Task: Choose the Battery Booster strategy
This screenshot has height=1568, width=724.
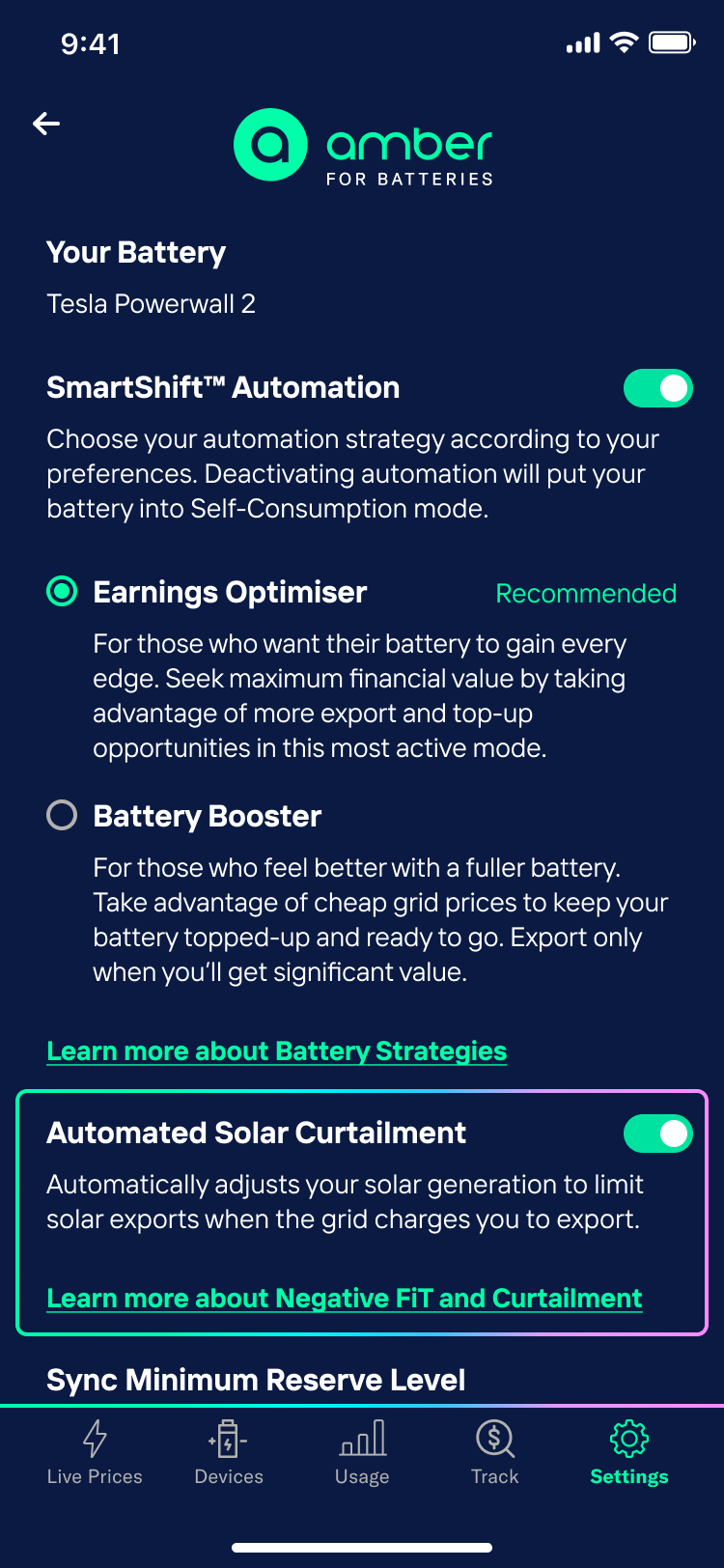Action: 63,816
